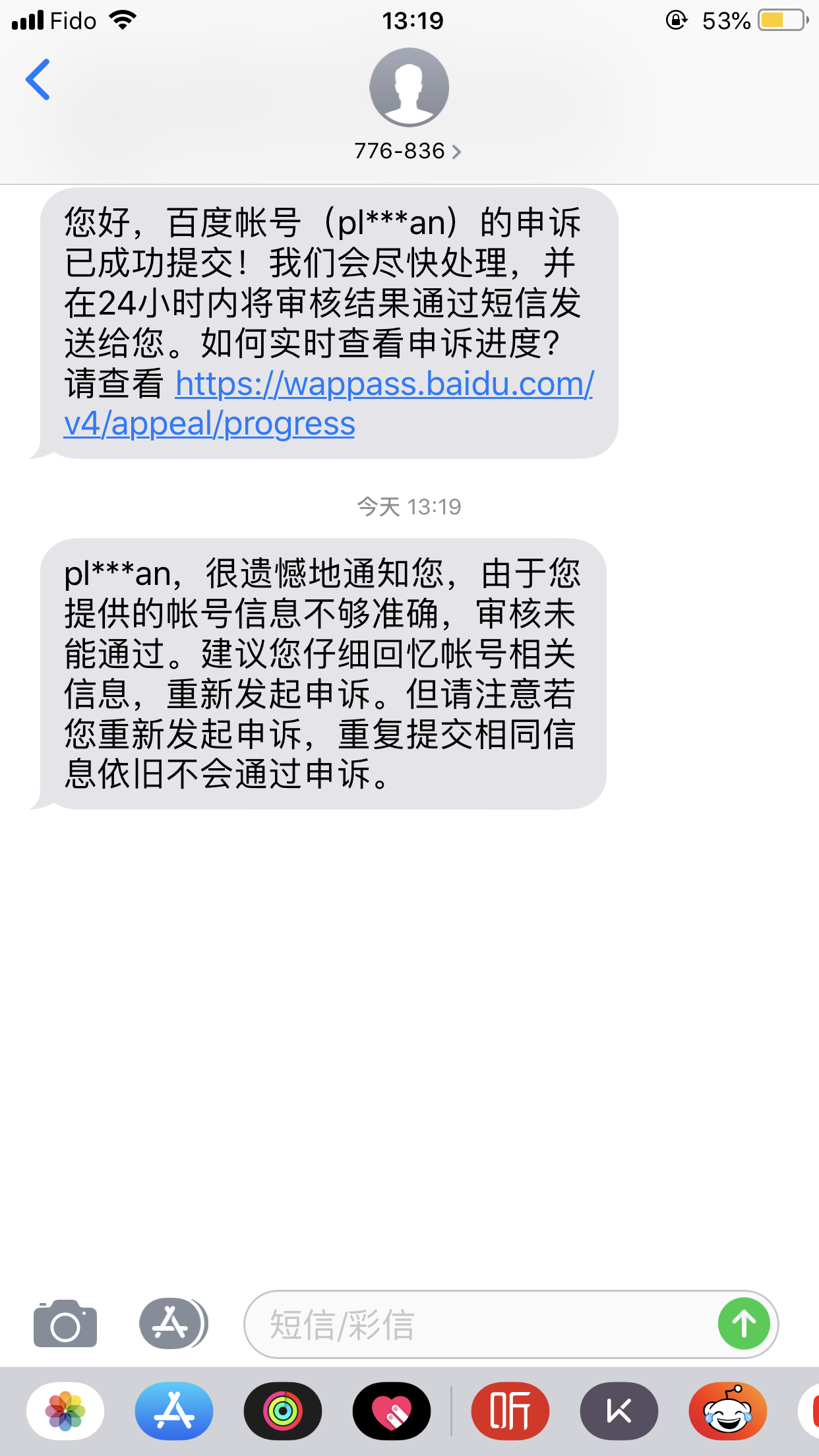The image size is (819, 1456).
Task: Open the Digital Touch heart app
Action: coord(392,1411)
